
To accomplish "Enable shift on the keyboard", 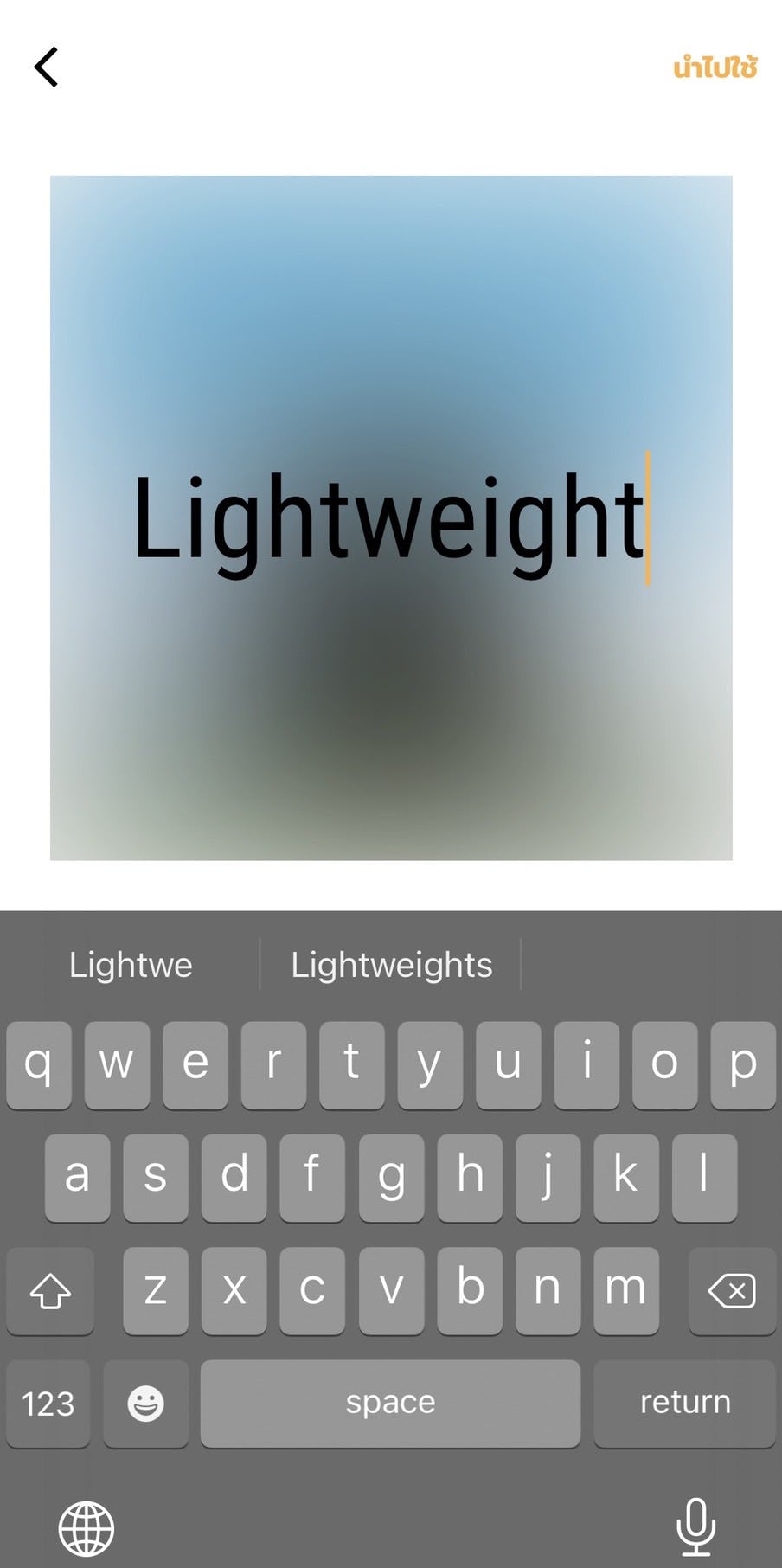I will click(50, 1291).
